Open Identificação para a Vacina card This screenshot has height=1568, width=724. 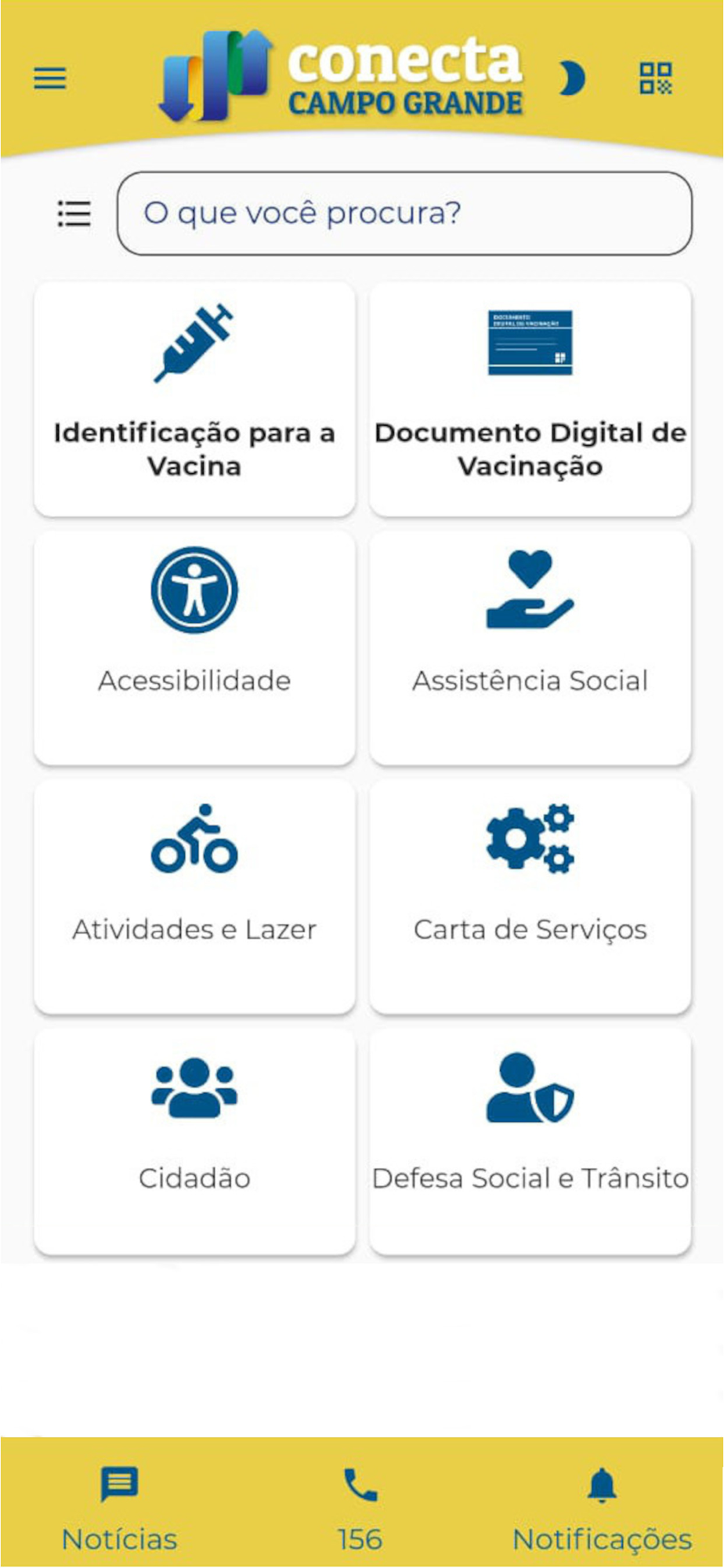tap(194, 399)
